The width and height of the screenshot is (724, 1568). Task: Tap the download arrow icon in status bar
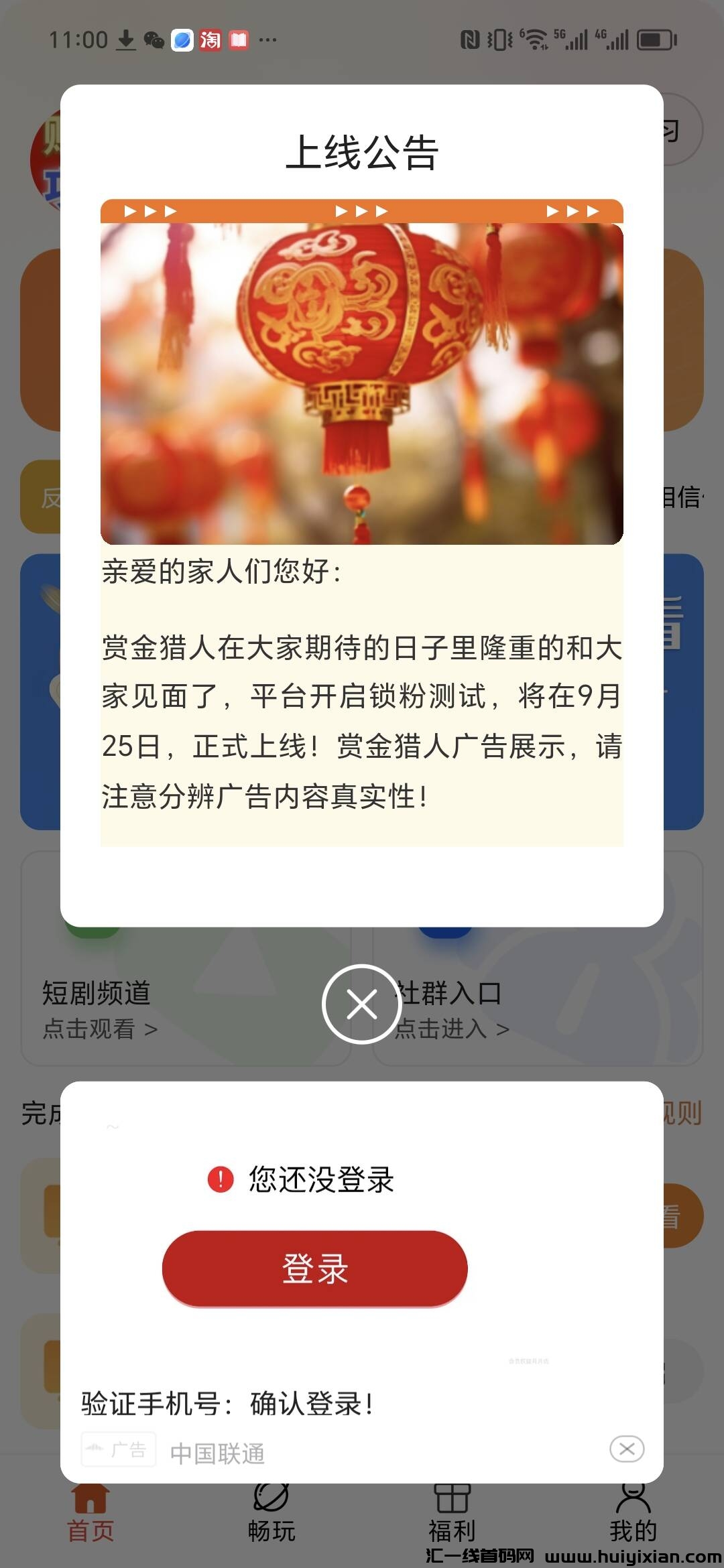click(127, 39)
